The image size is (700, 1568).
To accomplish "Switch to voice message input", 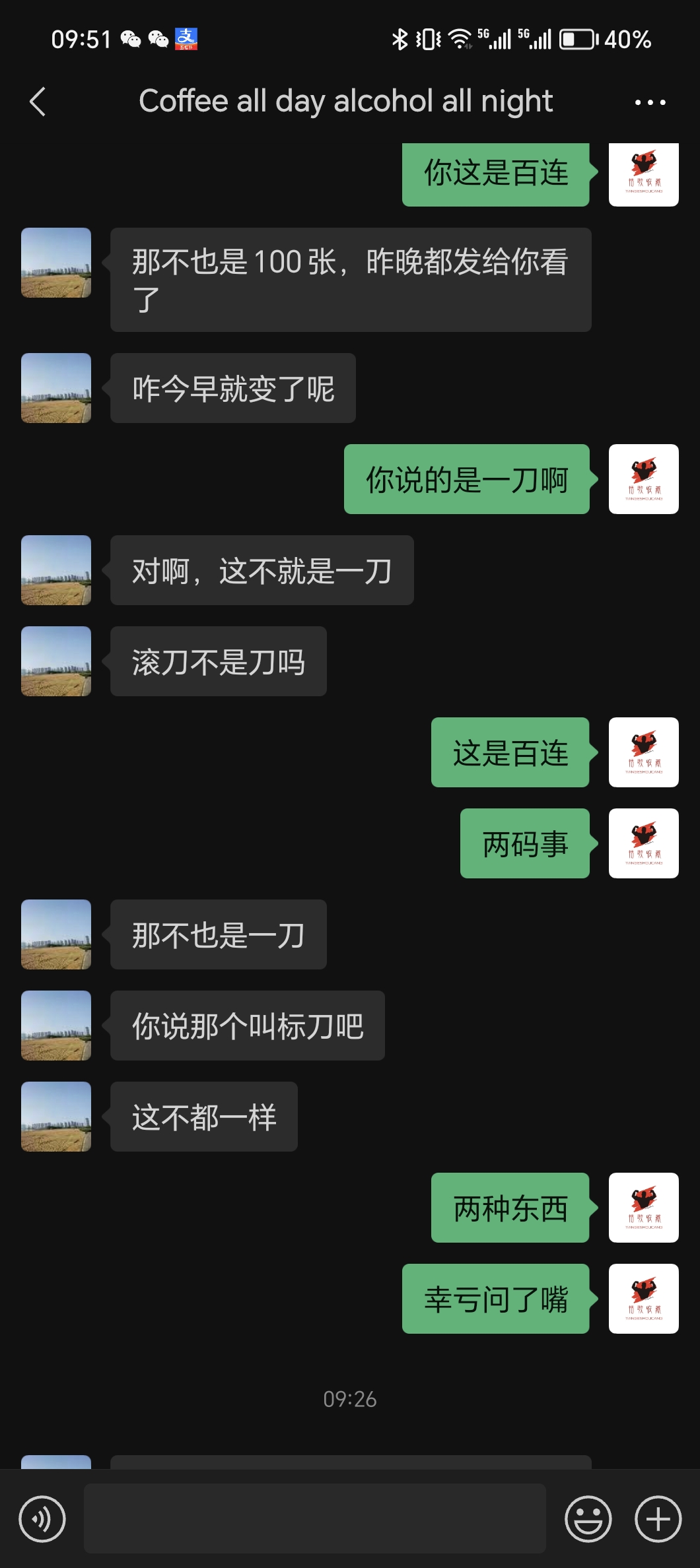I will point(42,1519).
